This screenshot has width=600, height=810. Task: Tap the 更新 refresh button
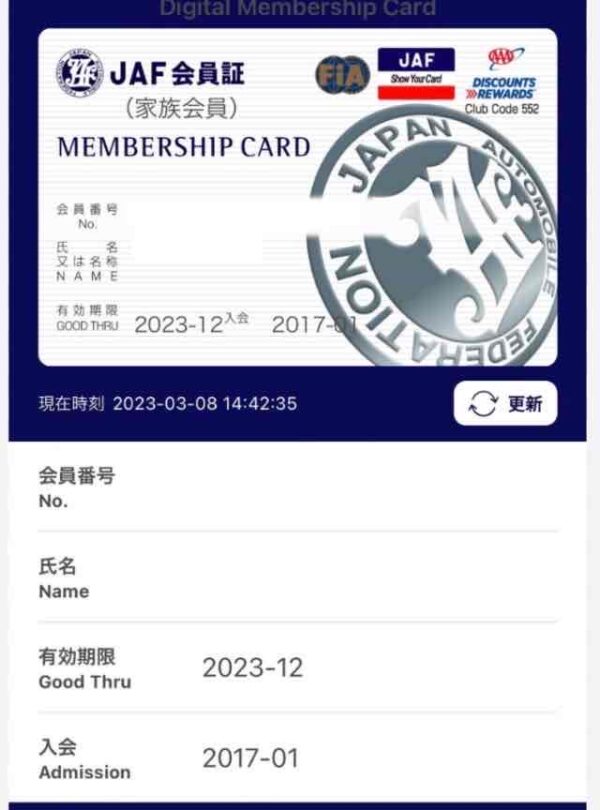(505, 403)
